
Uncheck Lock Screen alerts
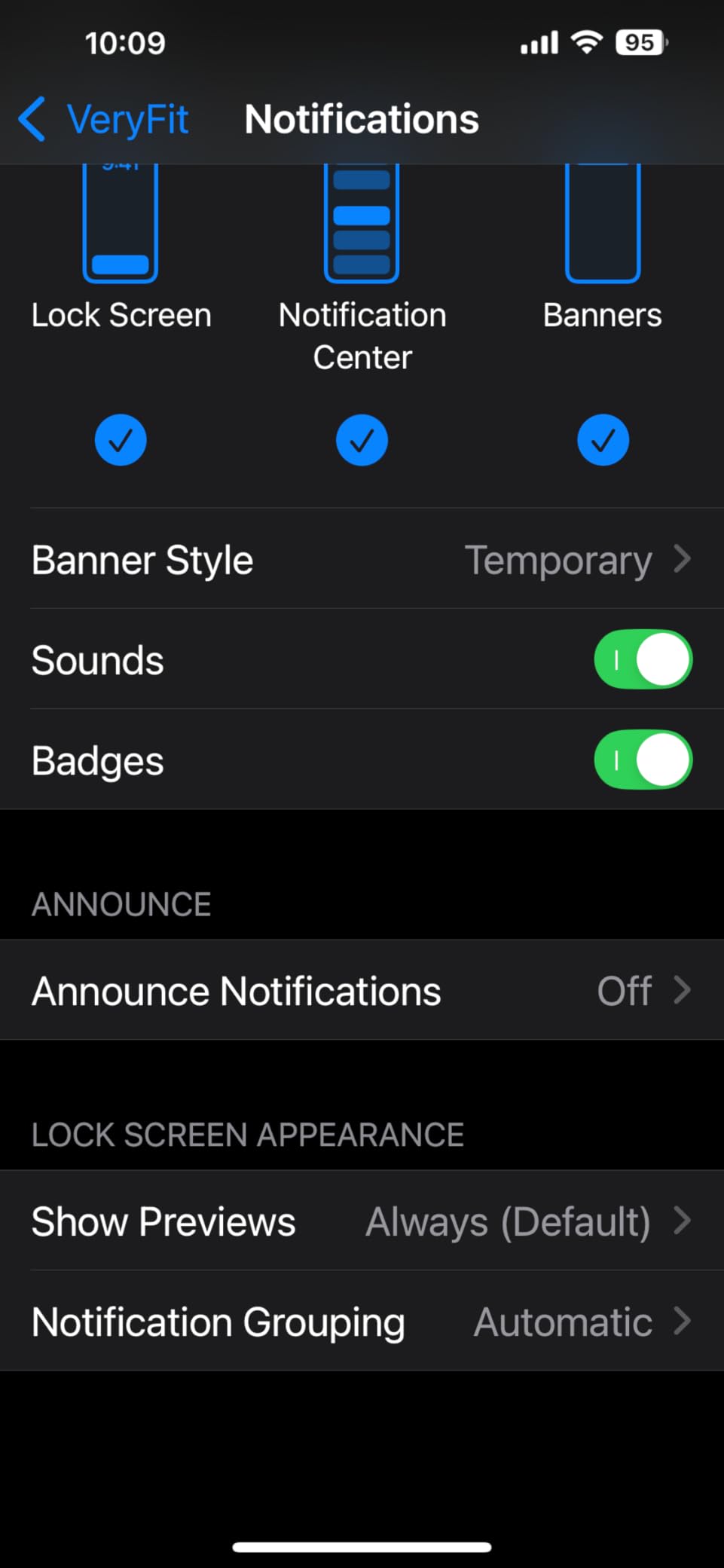[x=121, y=440]
